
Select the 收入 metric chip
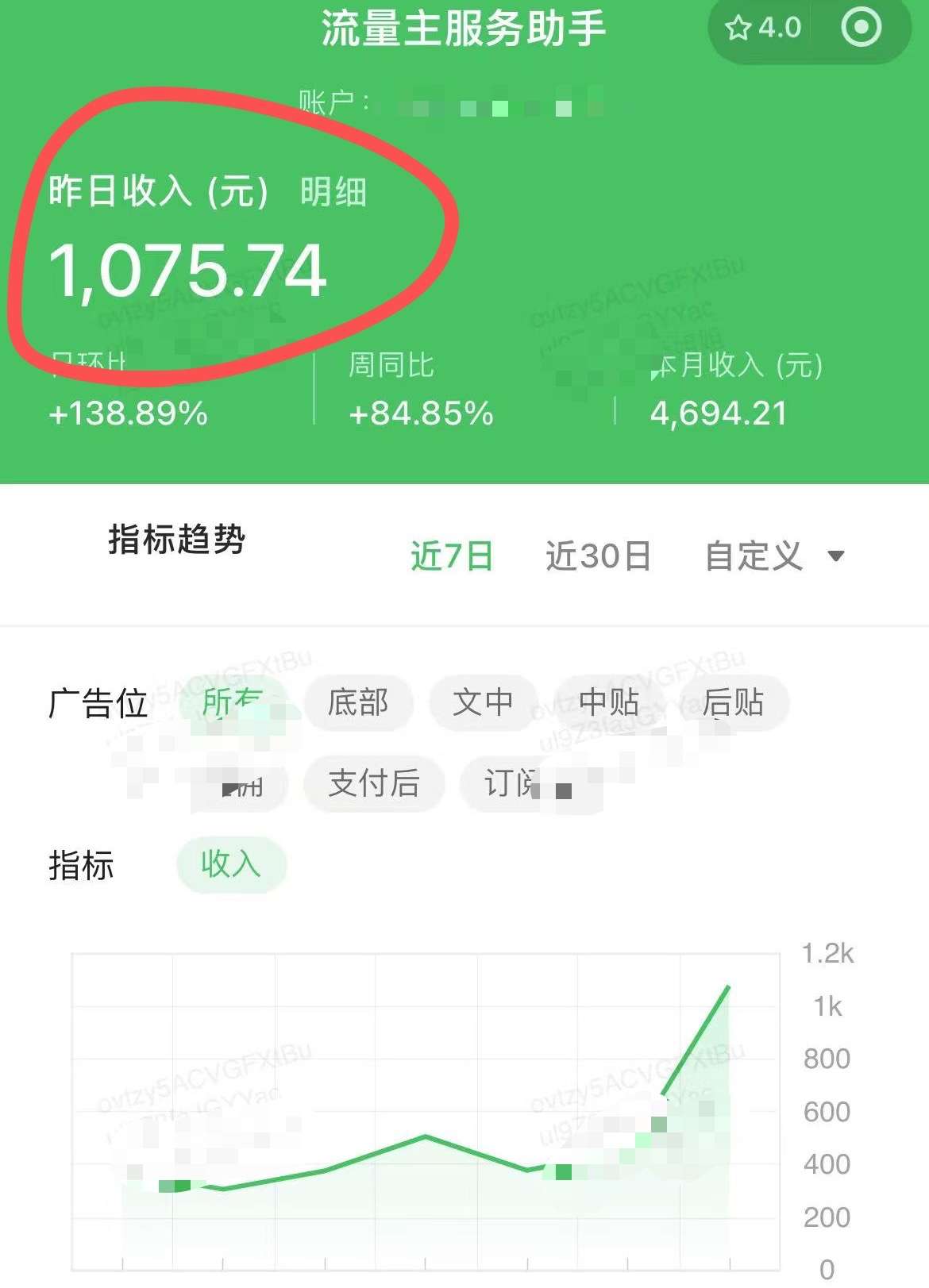tap(231, 864)
